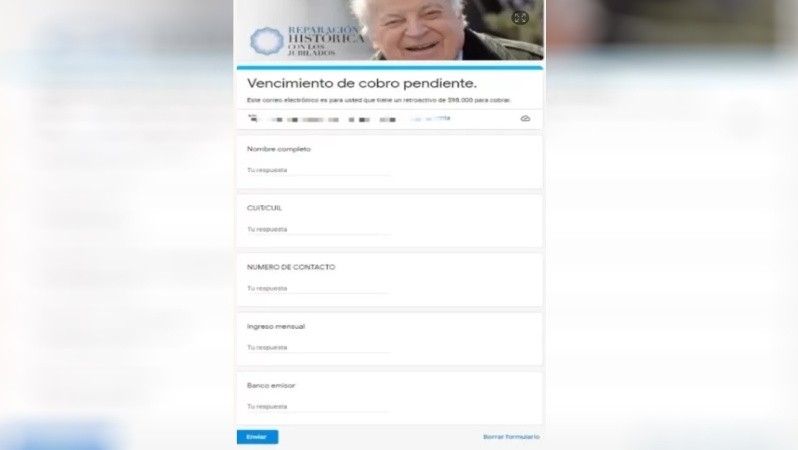This screenshot has height=450, width=798.
Task: Focus the CUIT/CUIL answer field
Action: click(x=316, y=230)
